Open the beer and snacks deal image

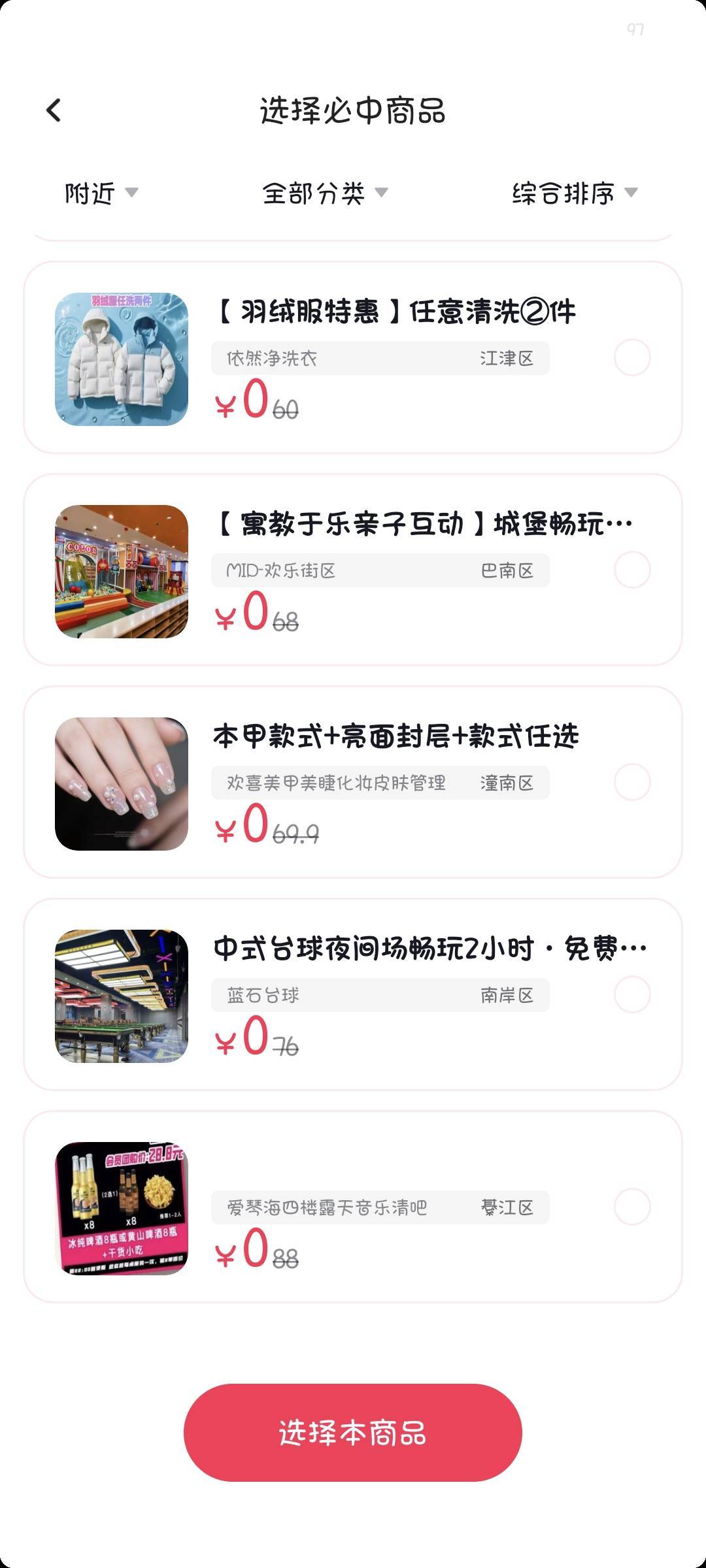click(122, 1209)
